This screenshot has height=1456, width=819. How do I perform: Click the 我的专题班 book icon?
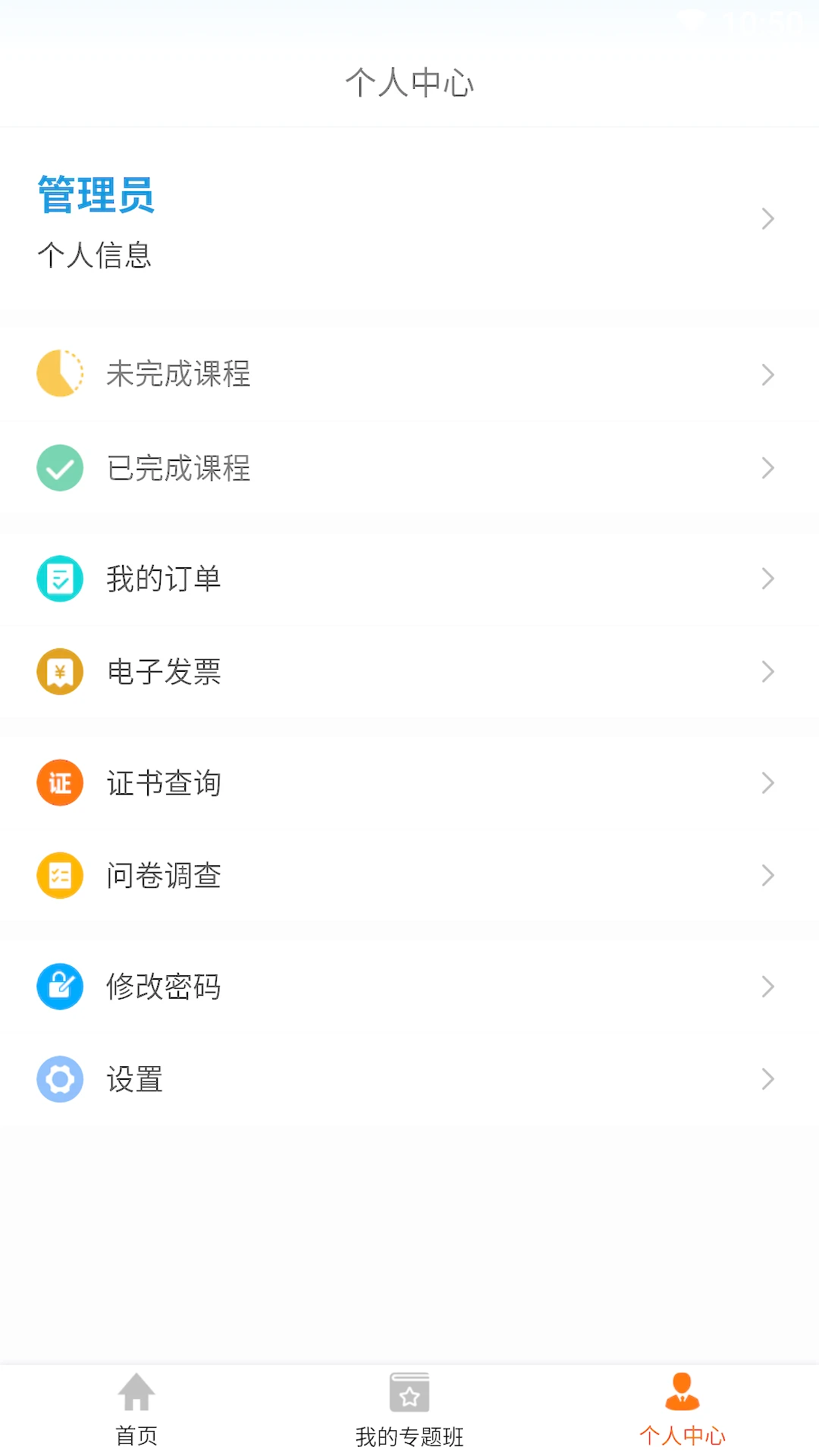pos(408,1392)
